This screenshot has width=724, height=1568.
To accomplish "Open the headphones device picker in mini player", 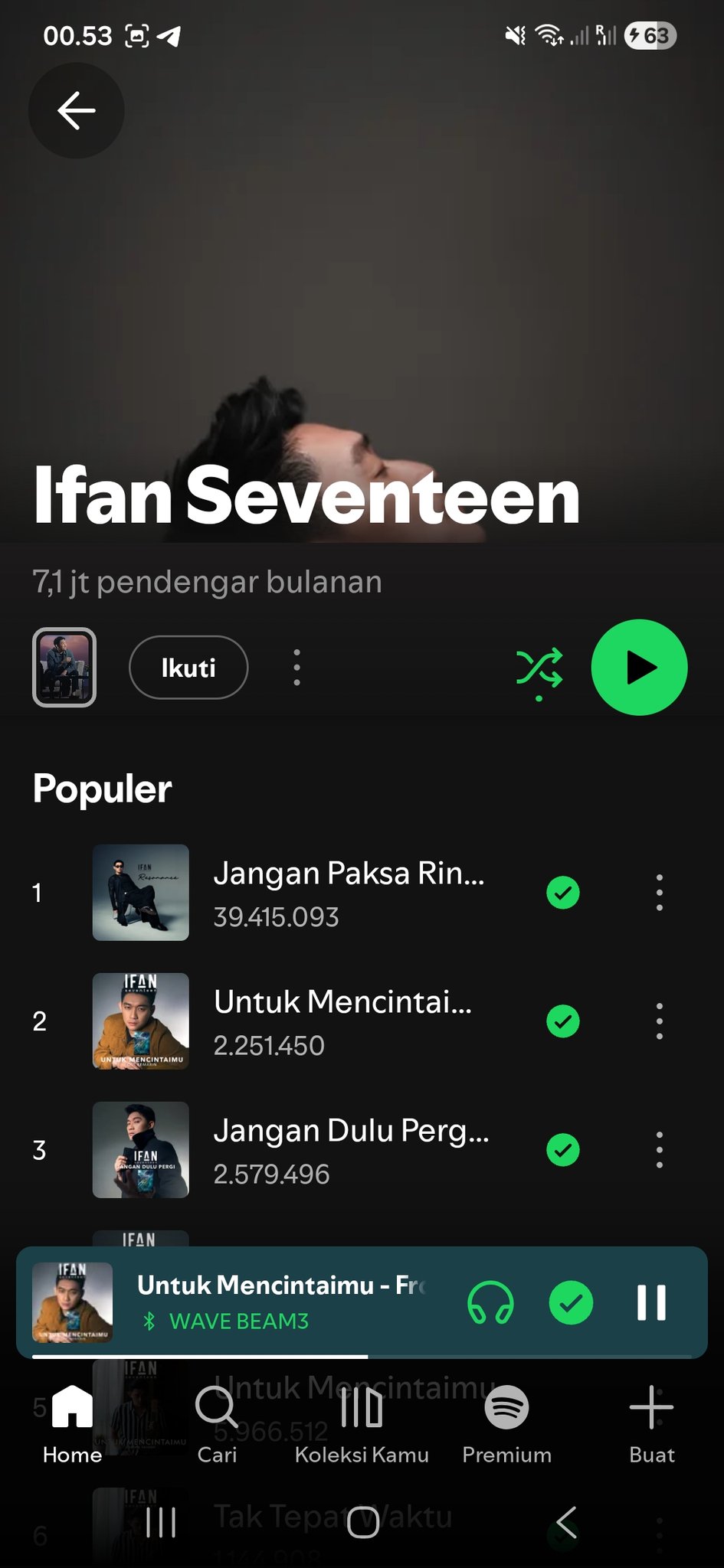I will tap(490, 1302).
